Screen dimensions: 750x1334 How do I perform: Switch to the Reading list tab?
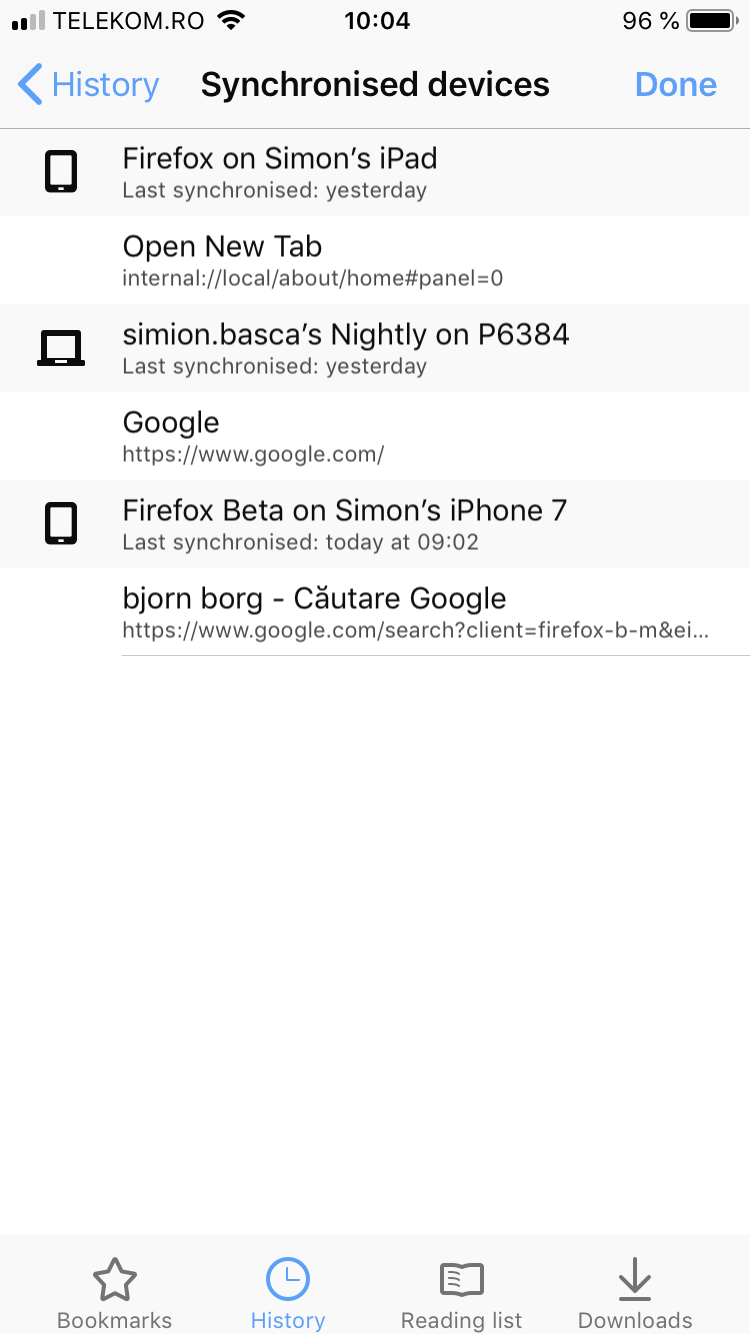tap(461, 1293)
